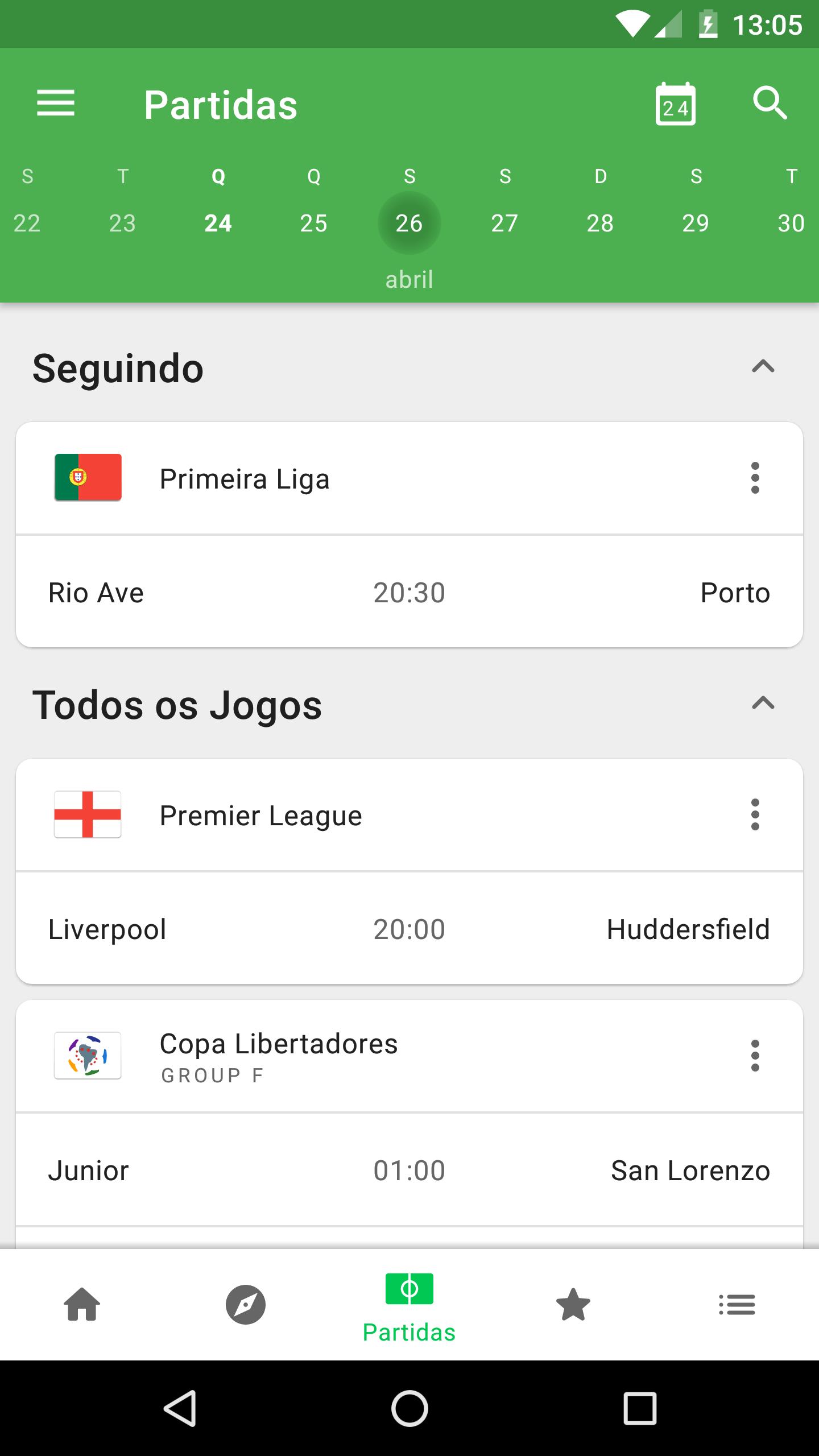Viewport: 819px width, 1456px height.
Task: Switch to the favorites star tab
Action: [x=573, y=1304]
